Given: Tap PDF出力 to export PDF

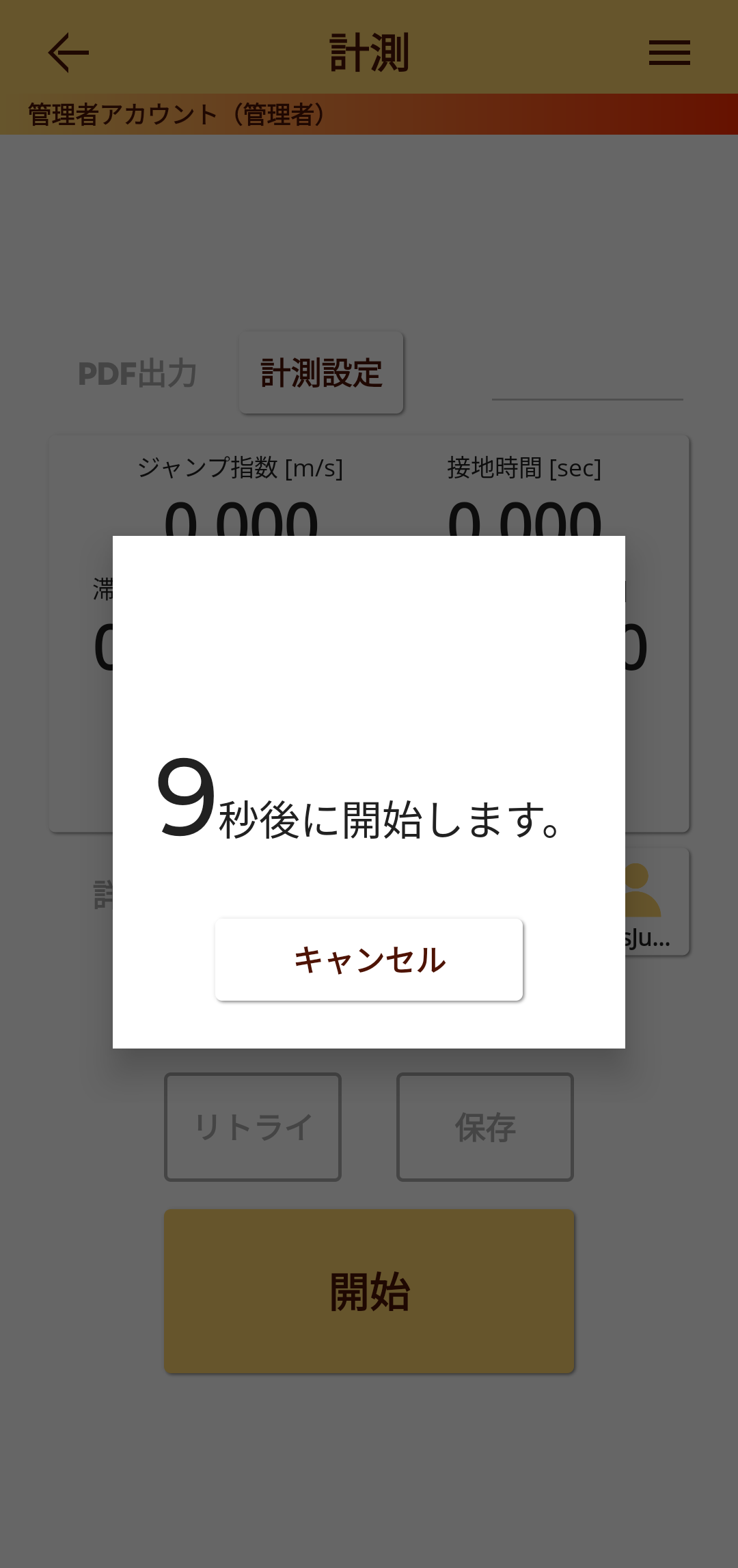Looking at the screenshot, I should [x=137, y=374].
